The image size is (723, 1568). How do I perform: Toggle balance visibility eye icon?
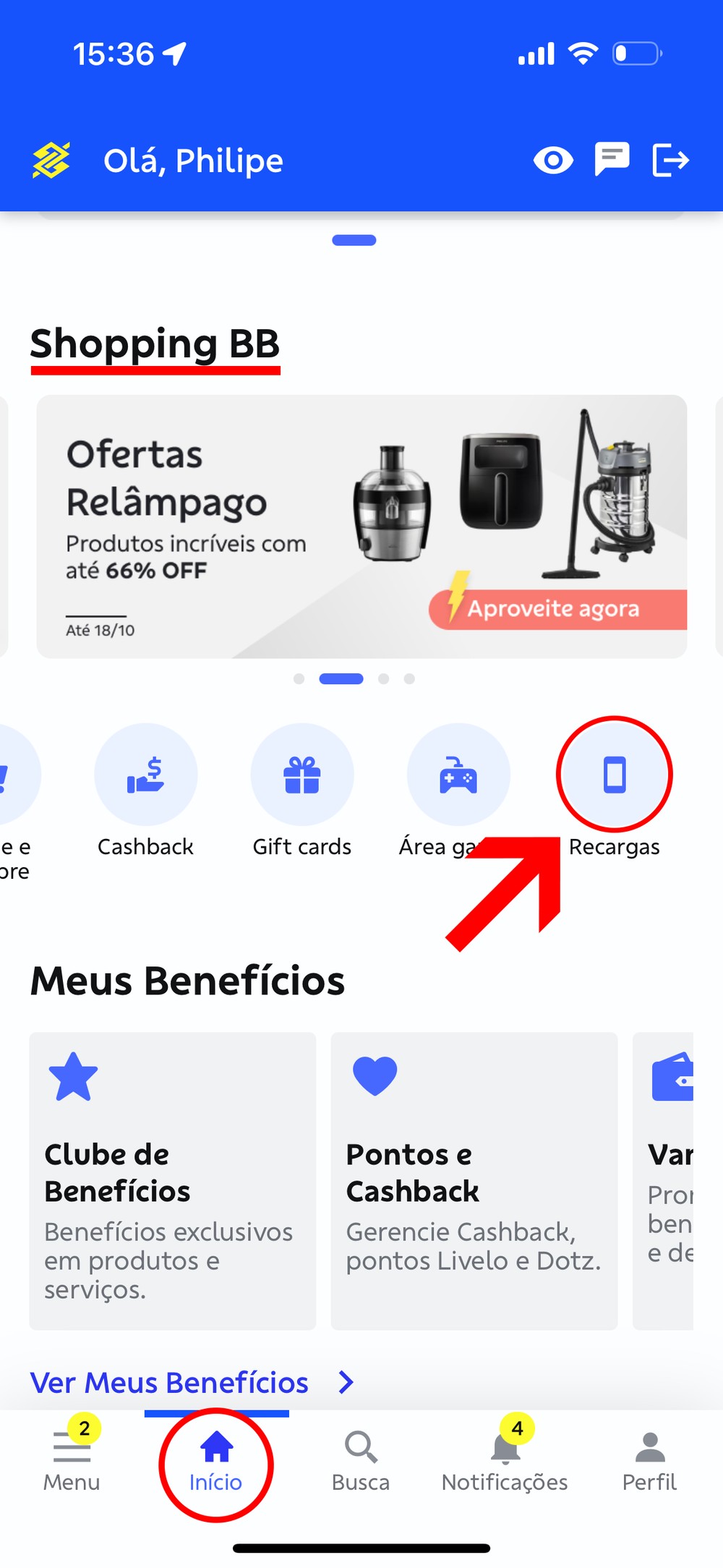[553, 160]
